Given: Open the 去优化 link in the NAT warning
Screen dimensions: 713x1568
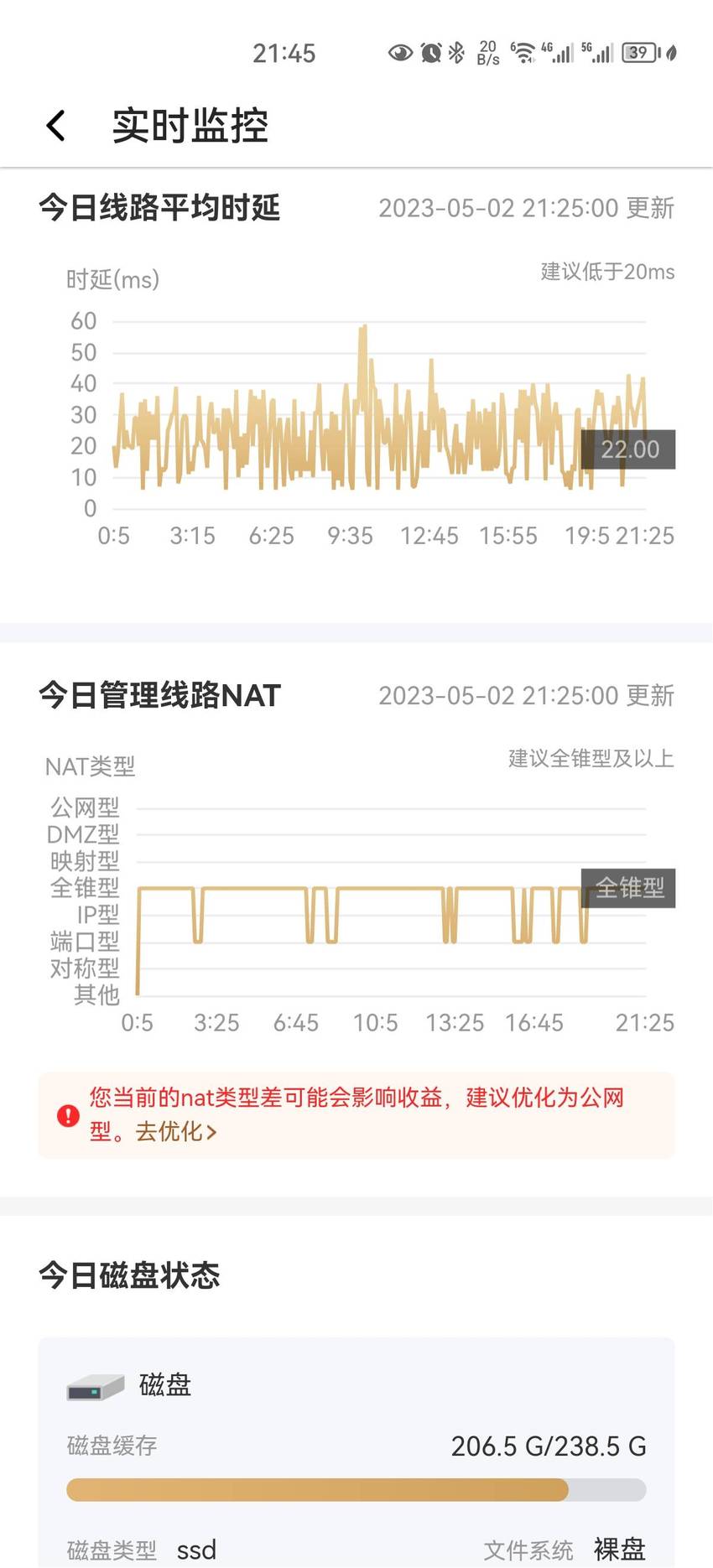Looking at the screenshot, I should (176, 1132).
